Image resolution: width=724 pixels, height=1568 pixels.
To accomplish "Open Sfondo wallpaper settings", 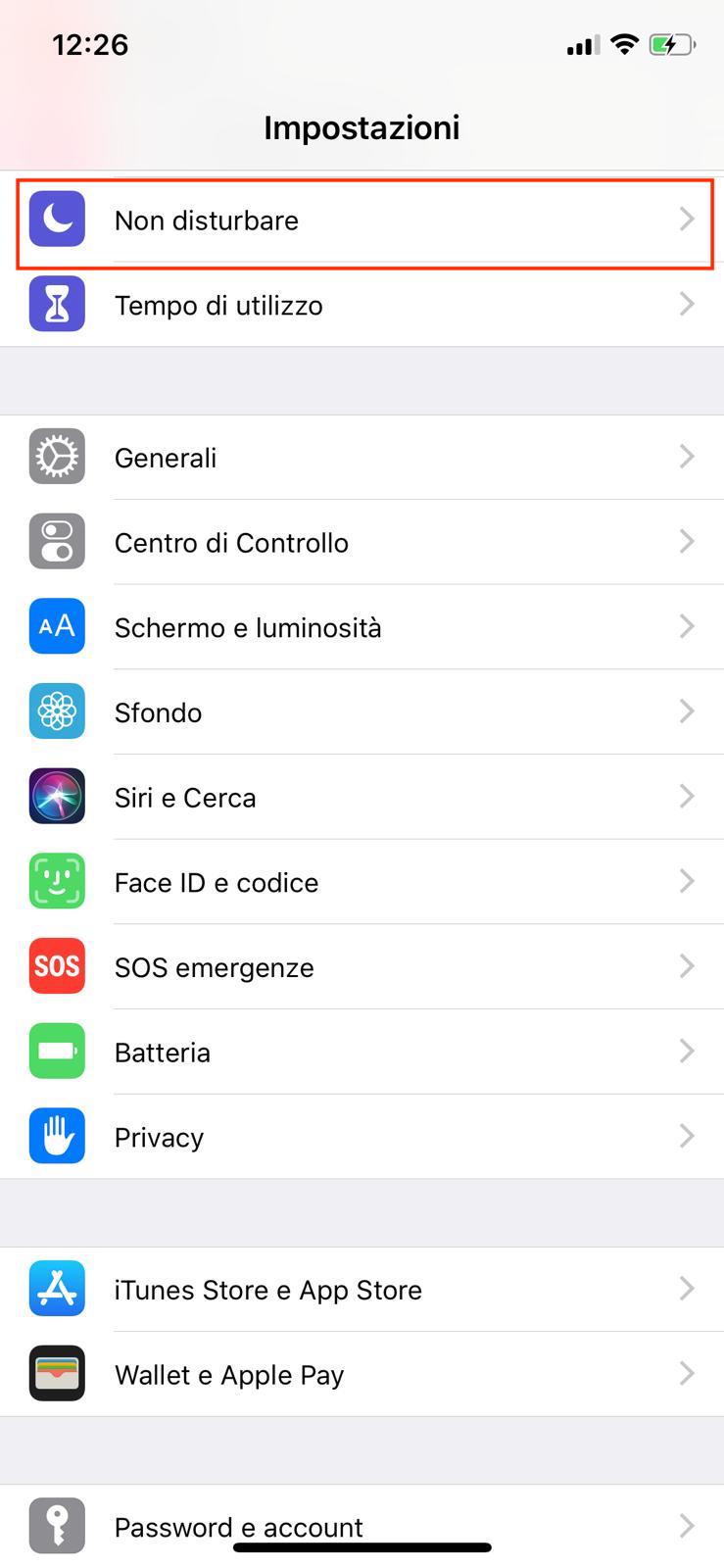I will pos(362,712).
